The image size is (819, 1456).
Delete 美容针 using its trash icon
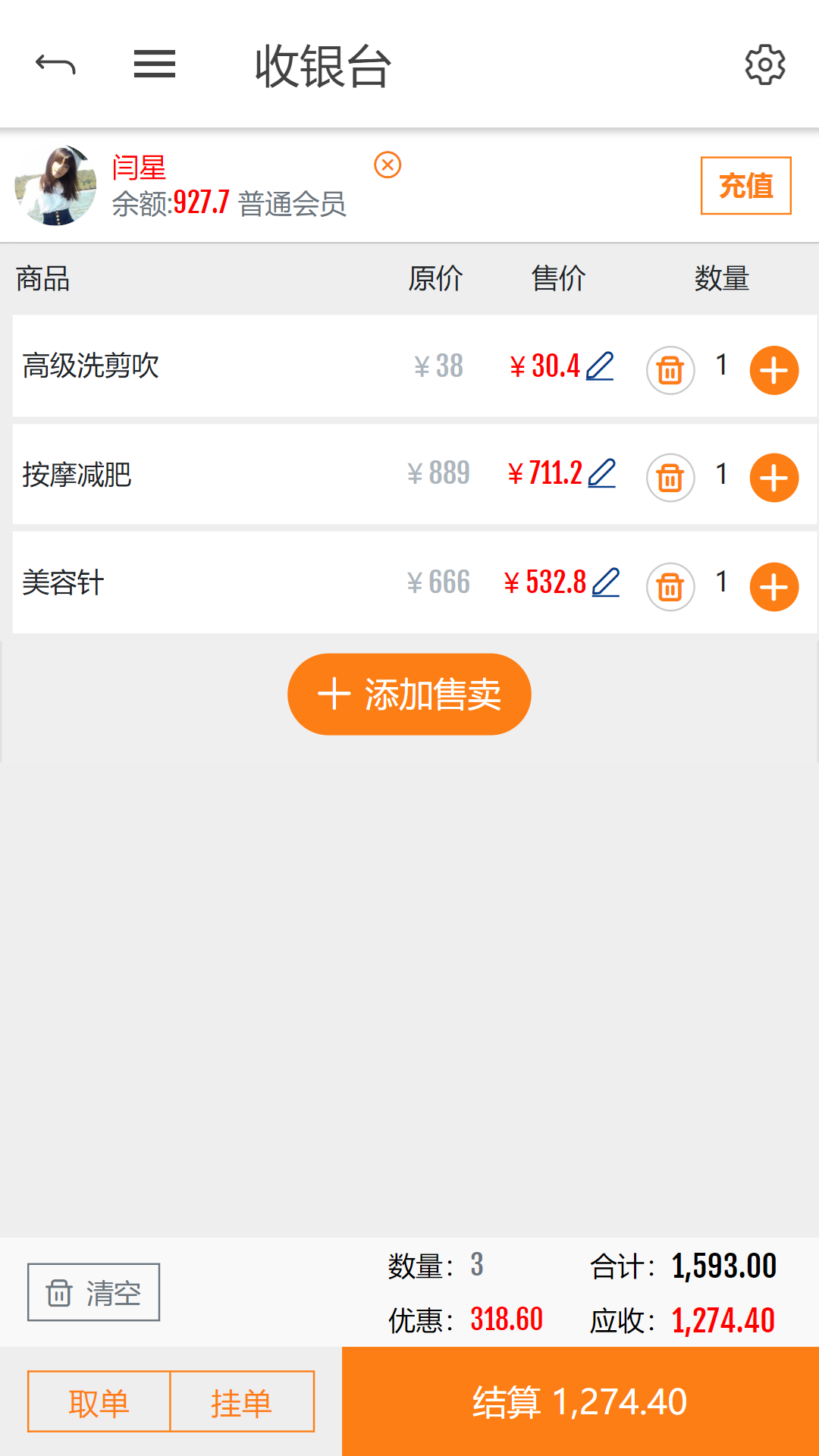(x=670, y=586)
